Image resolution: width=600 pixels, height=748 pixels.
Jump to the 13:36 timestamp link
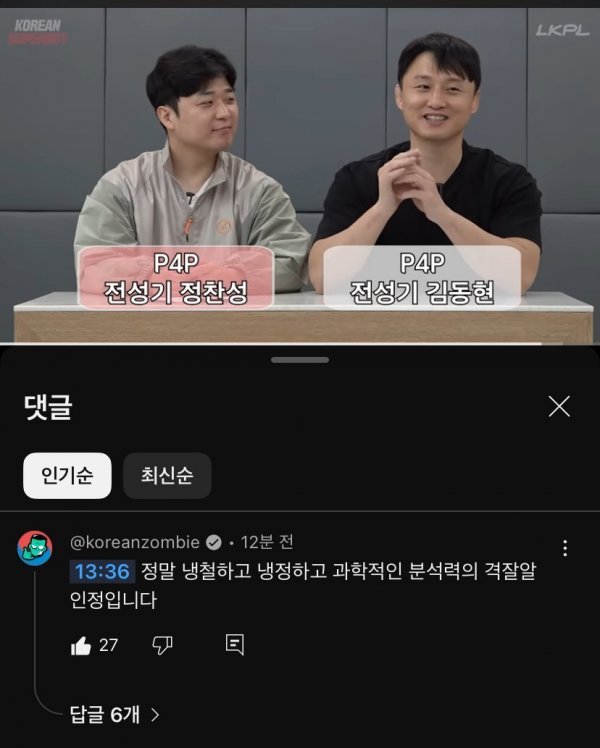102,572
